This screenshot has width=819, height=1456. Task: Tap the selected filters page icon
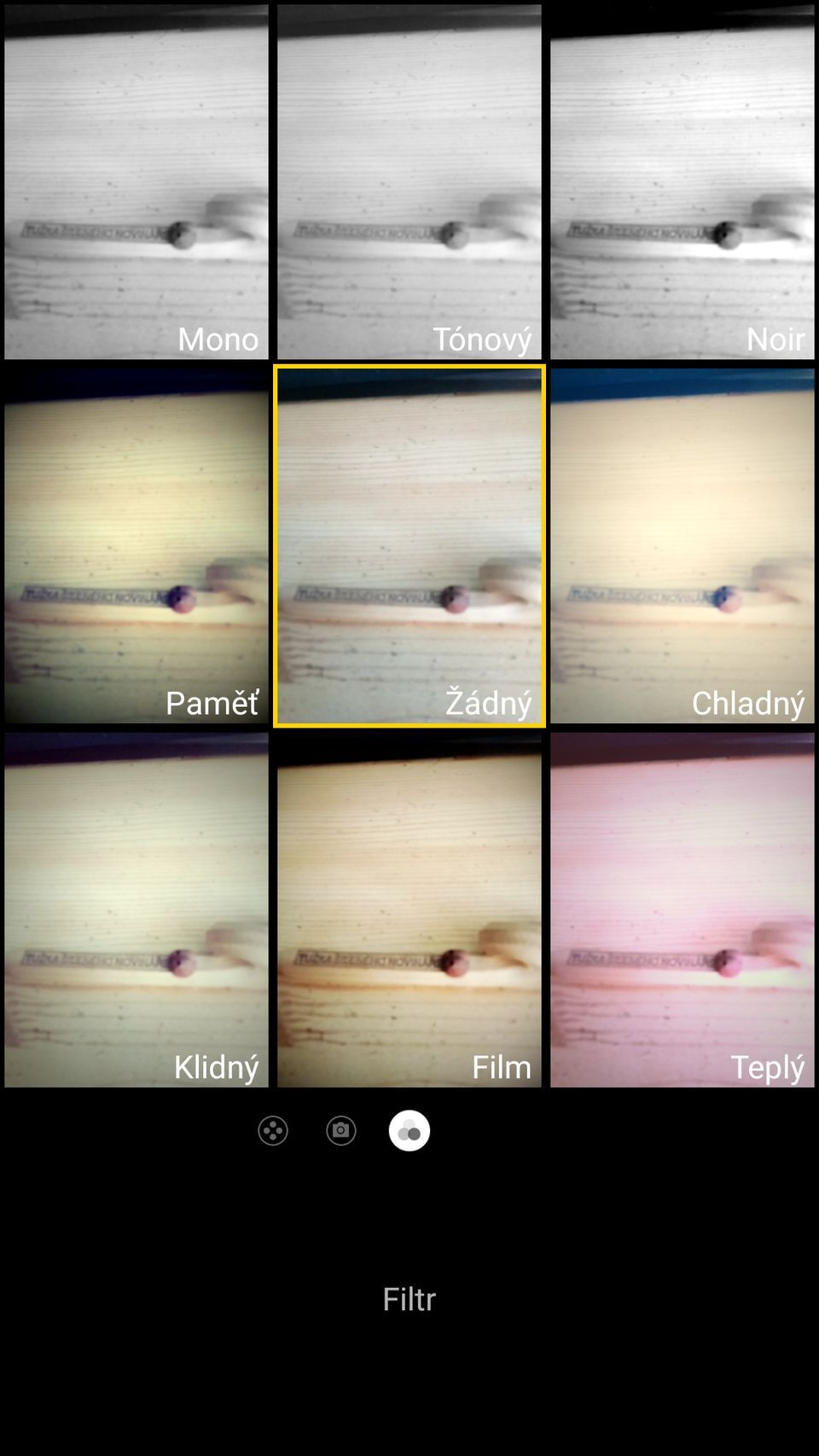coord(409,1131)
